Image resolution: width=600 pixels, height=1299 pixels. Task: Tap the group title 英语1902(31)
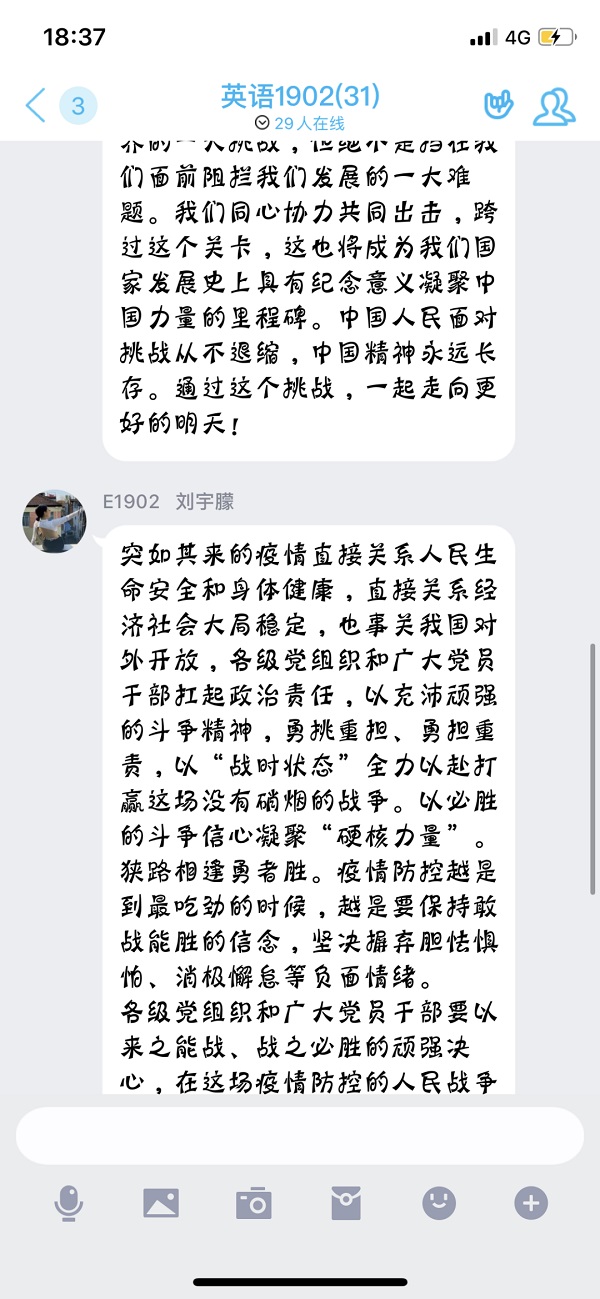[300, 97]
